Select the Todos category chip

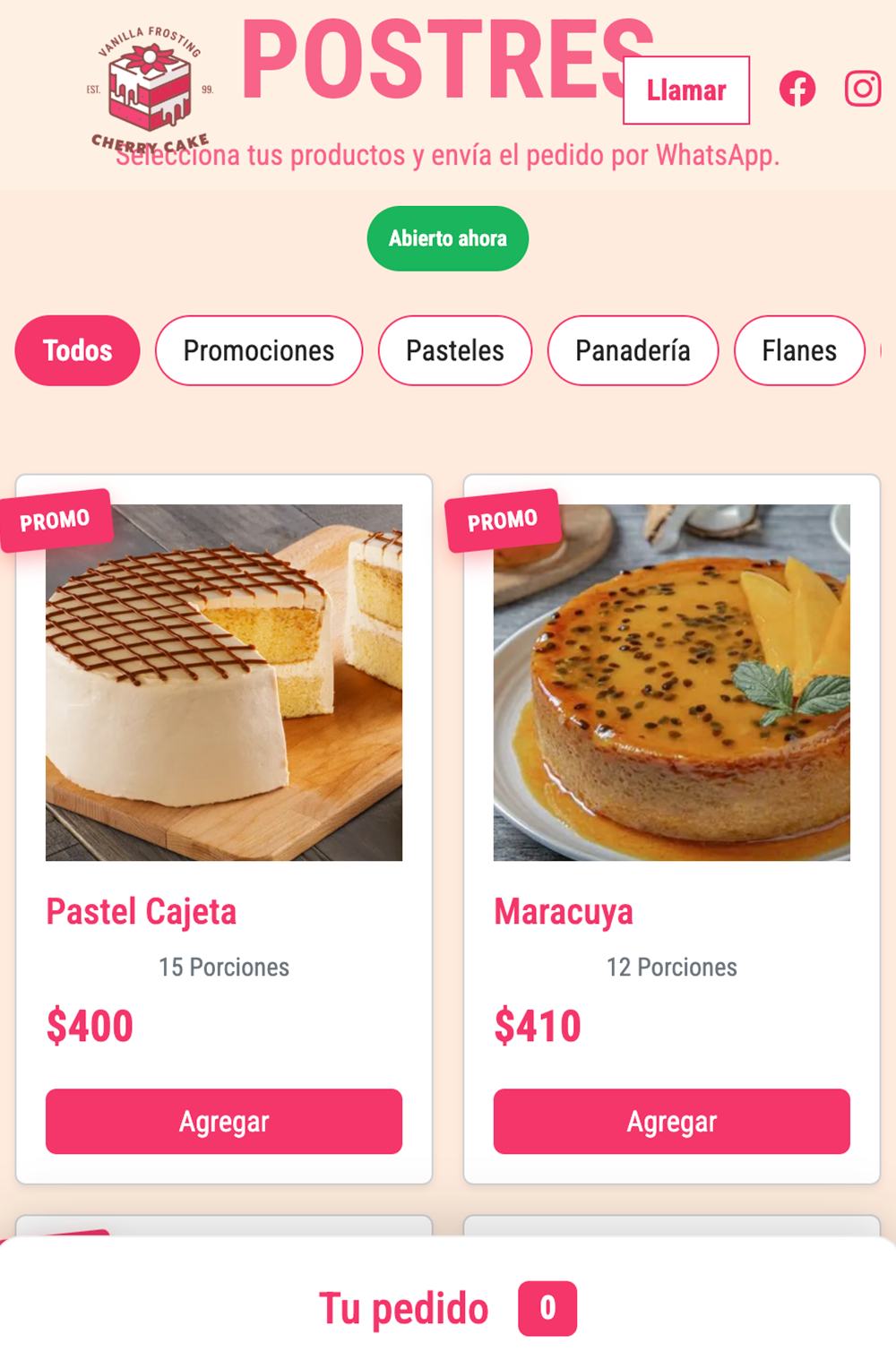click(78, 350)
